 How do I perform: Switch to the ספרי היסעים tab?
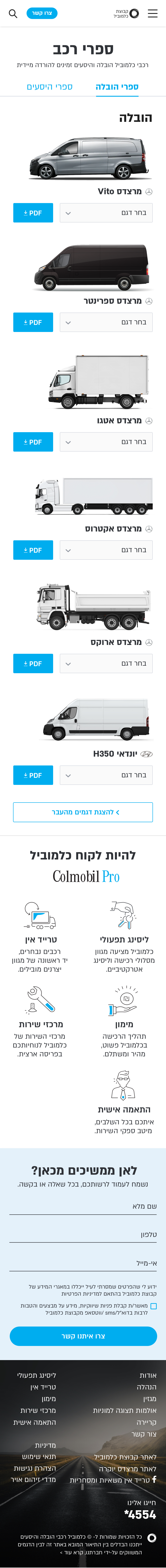(49, 87)
